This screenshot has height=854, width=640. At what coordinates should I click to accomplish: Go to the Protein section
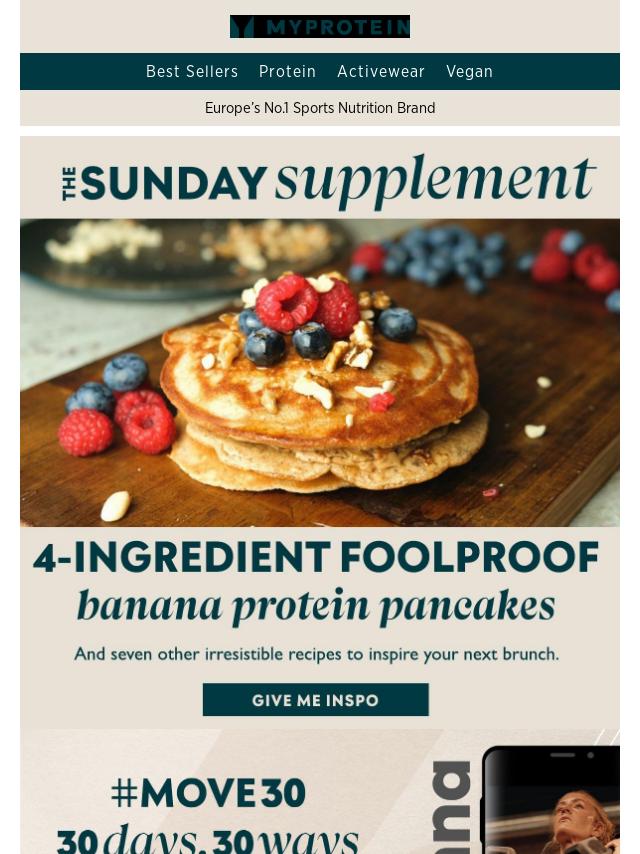point(287,72)
